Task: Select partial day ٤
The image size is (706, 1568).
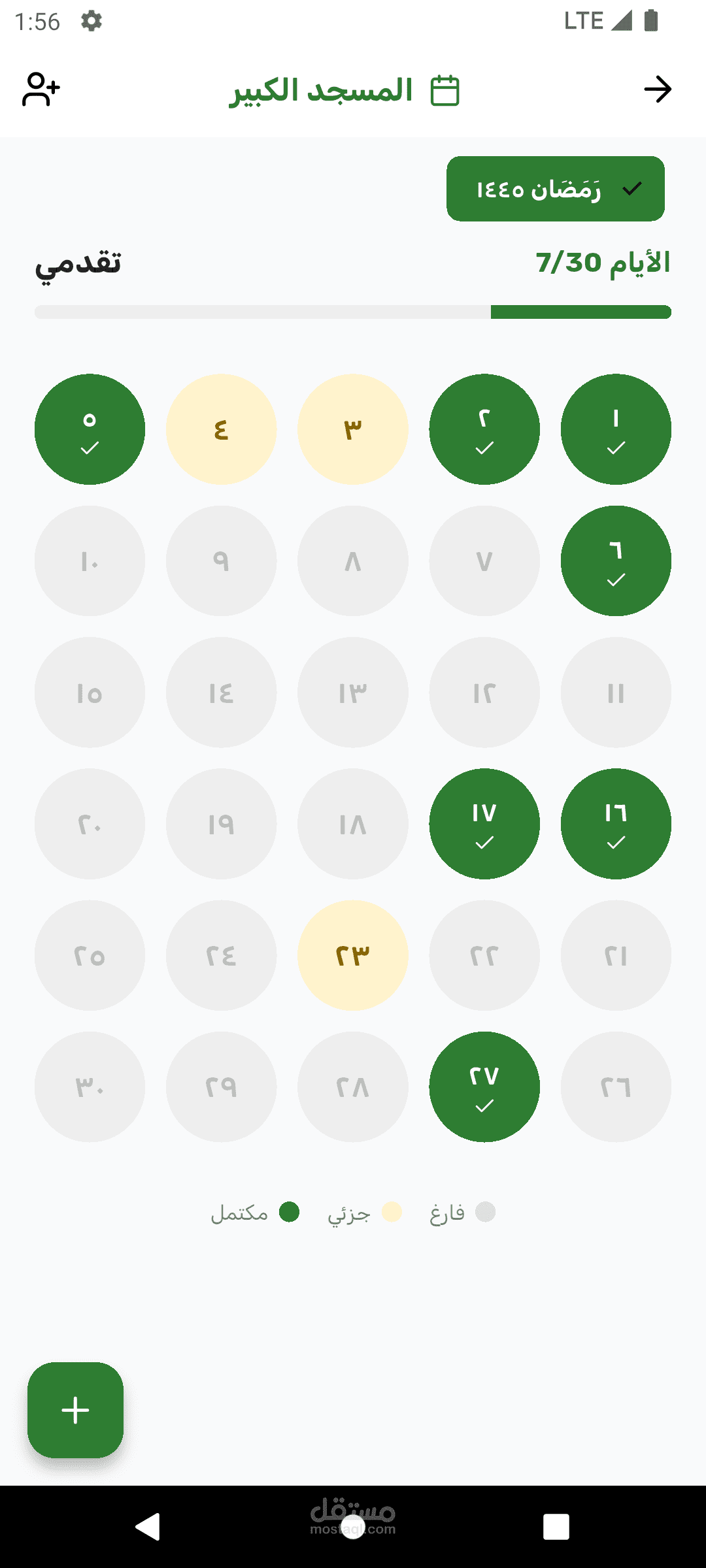Action: [221, 429]
